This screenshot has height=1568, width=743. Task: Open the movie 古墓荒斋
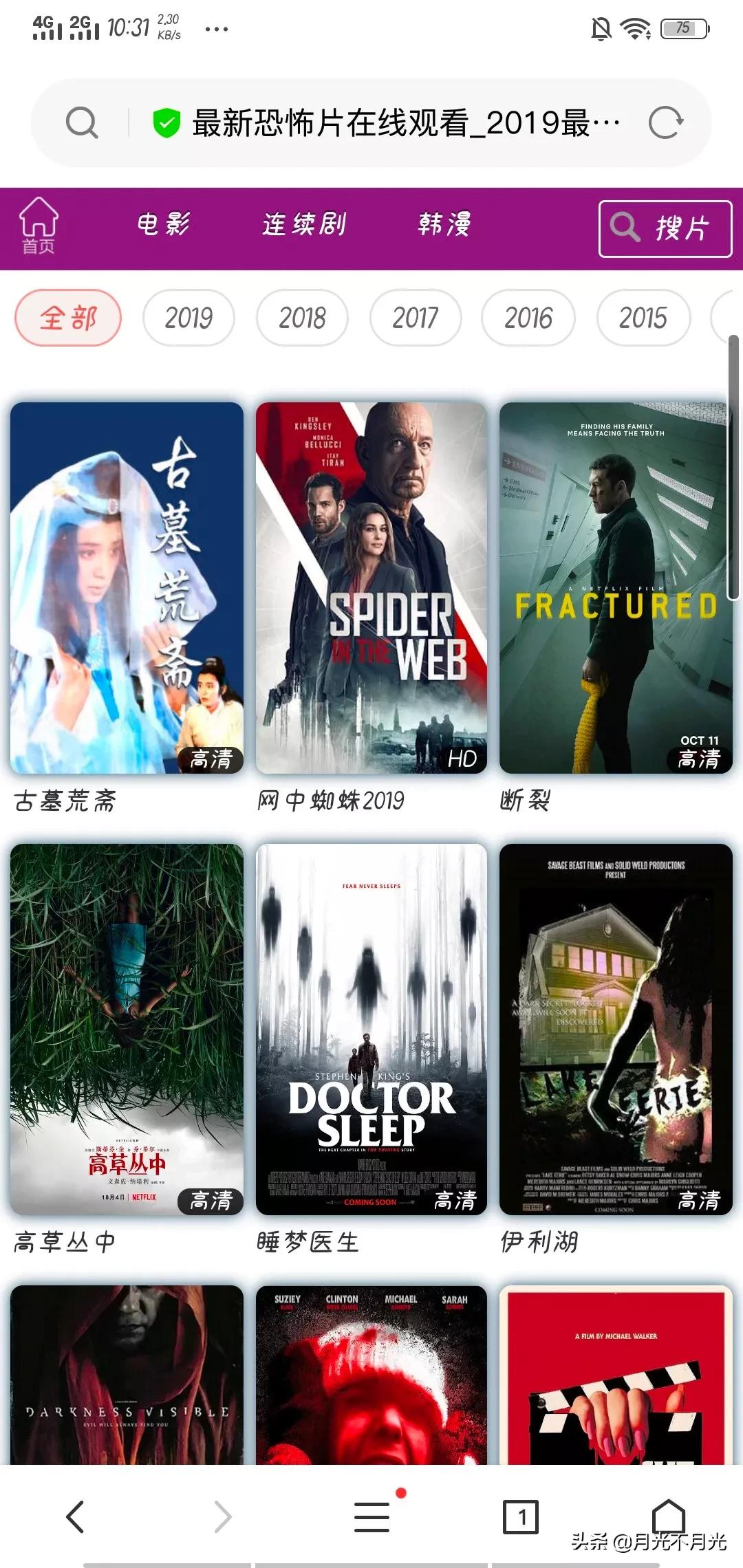[x=127, y=588]
